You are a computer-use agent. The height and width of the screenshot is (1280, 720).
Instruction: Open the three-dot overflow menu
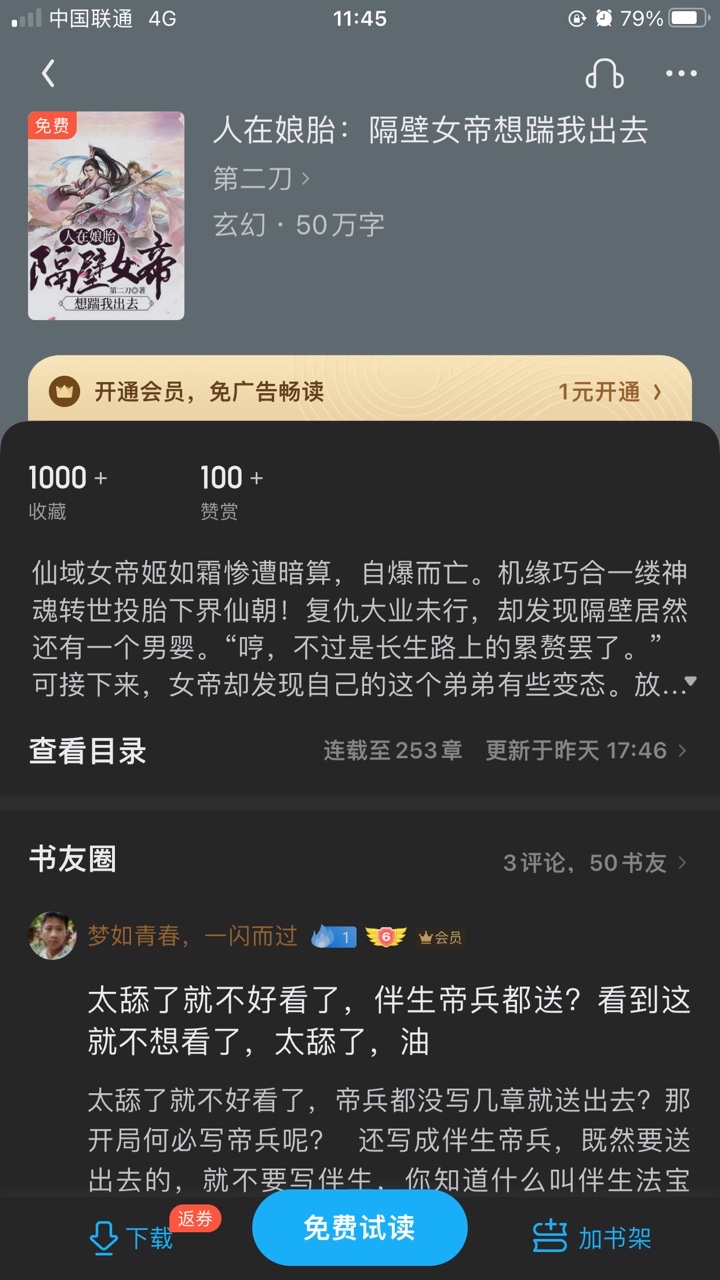pos(681,73)
